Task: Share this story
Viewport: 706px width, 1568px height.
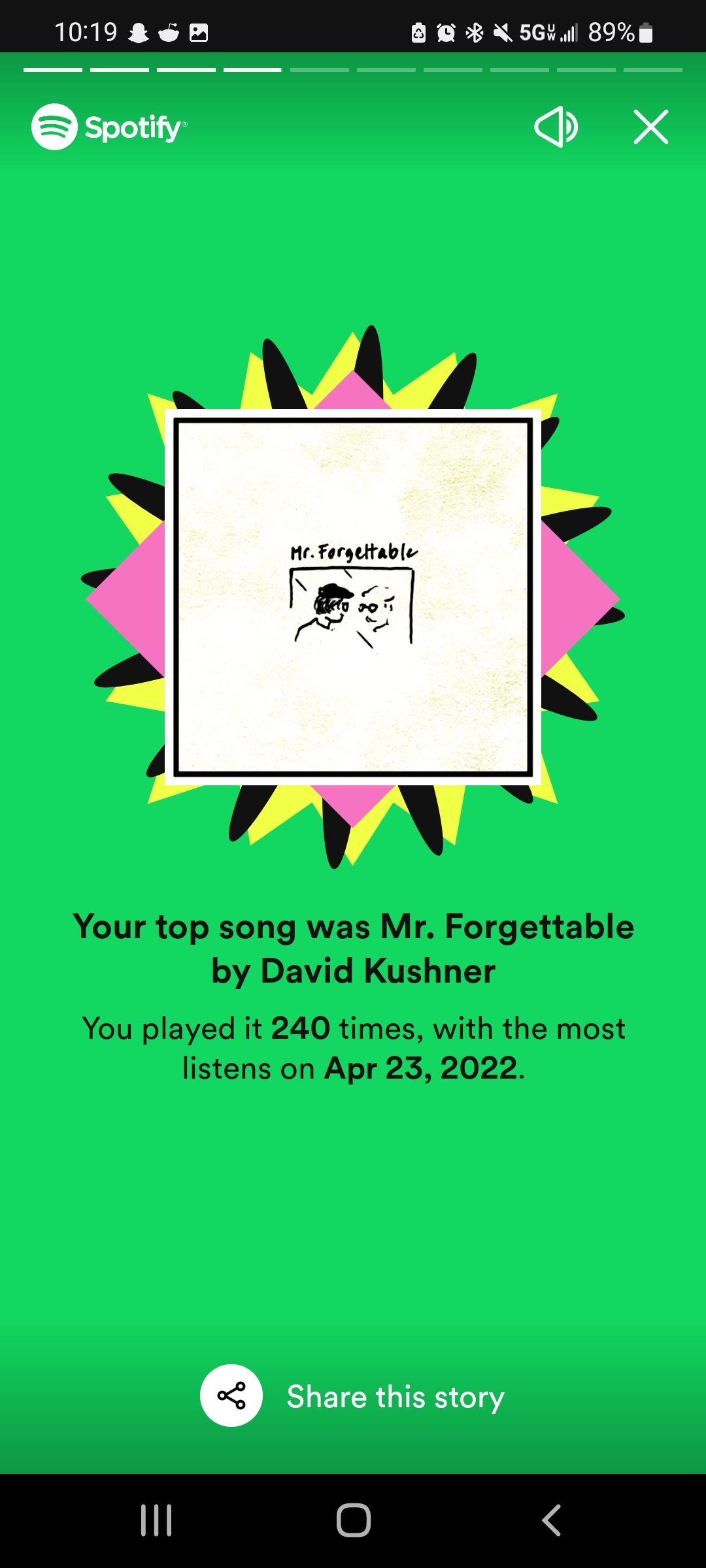Action: point(353,1396)
